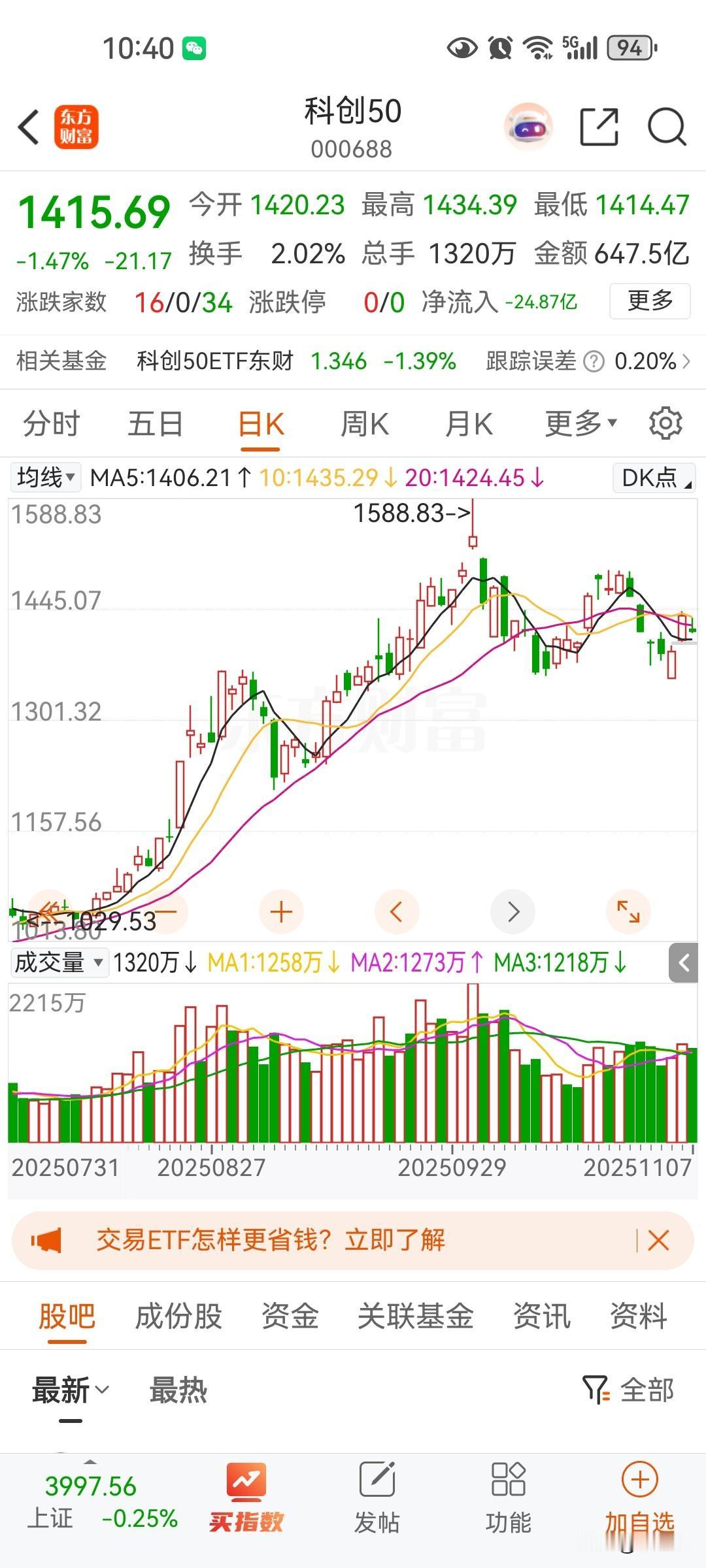The height and width of the screenshot is (1568, 706).
Task: Open the robot assistant avatar
Action: [528, 127]
